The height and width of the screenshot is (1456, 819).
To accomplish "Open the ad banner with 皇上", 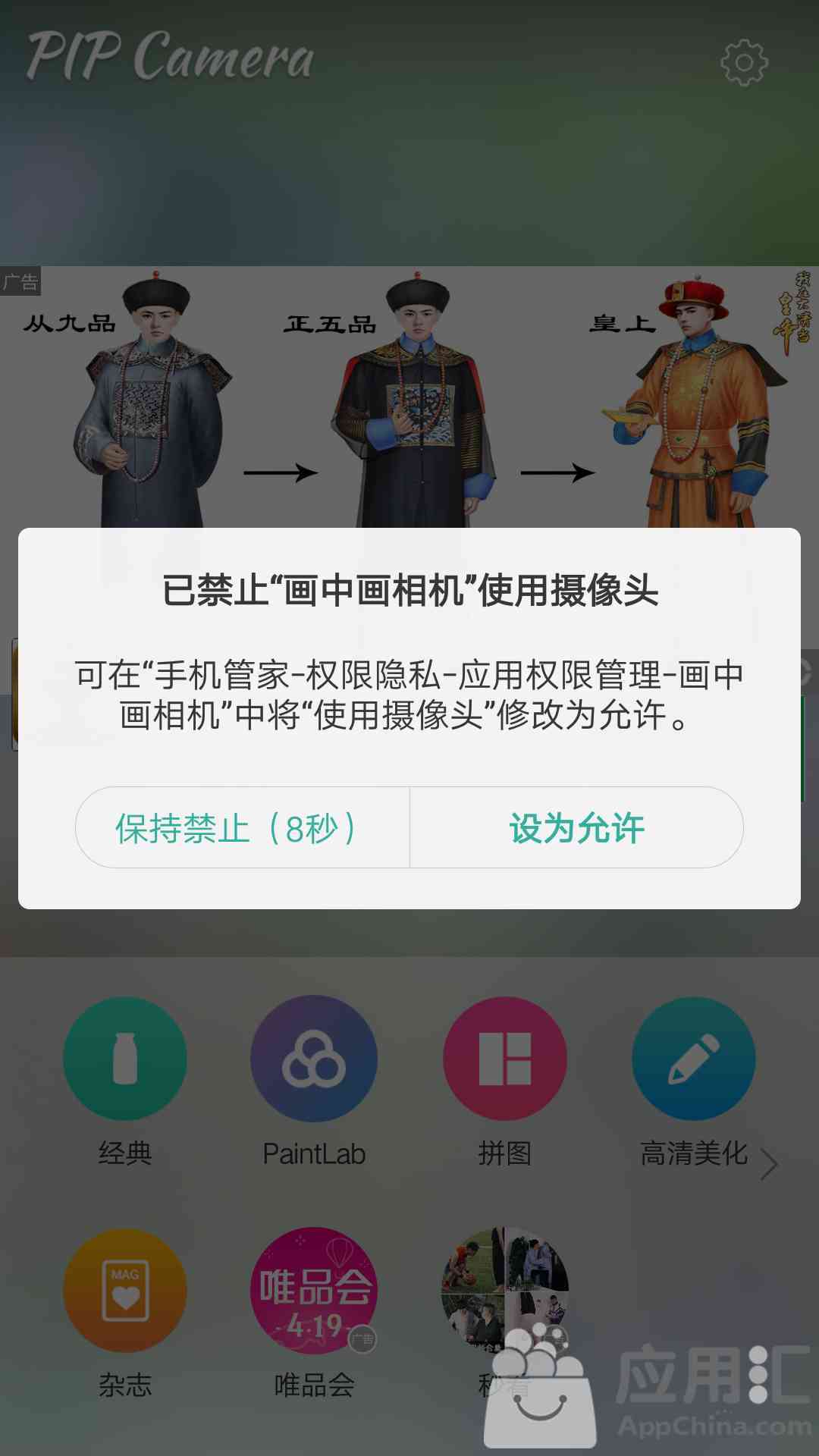I will [x=409, y=397].
